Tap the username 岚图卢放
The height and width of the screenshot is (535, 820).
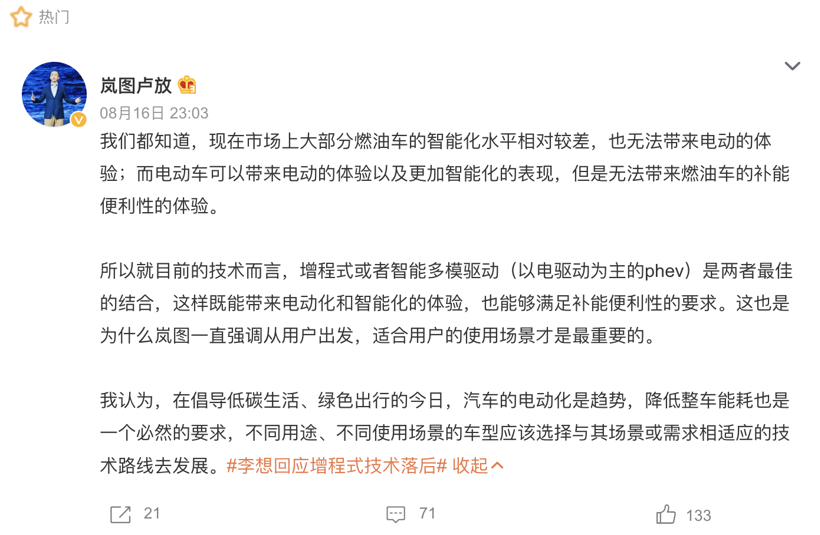pos(136,84)
